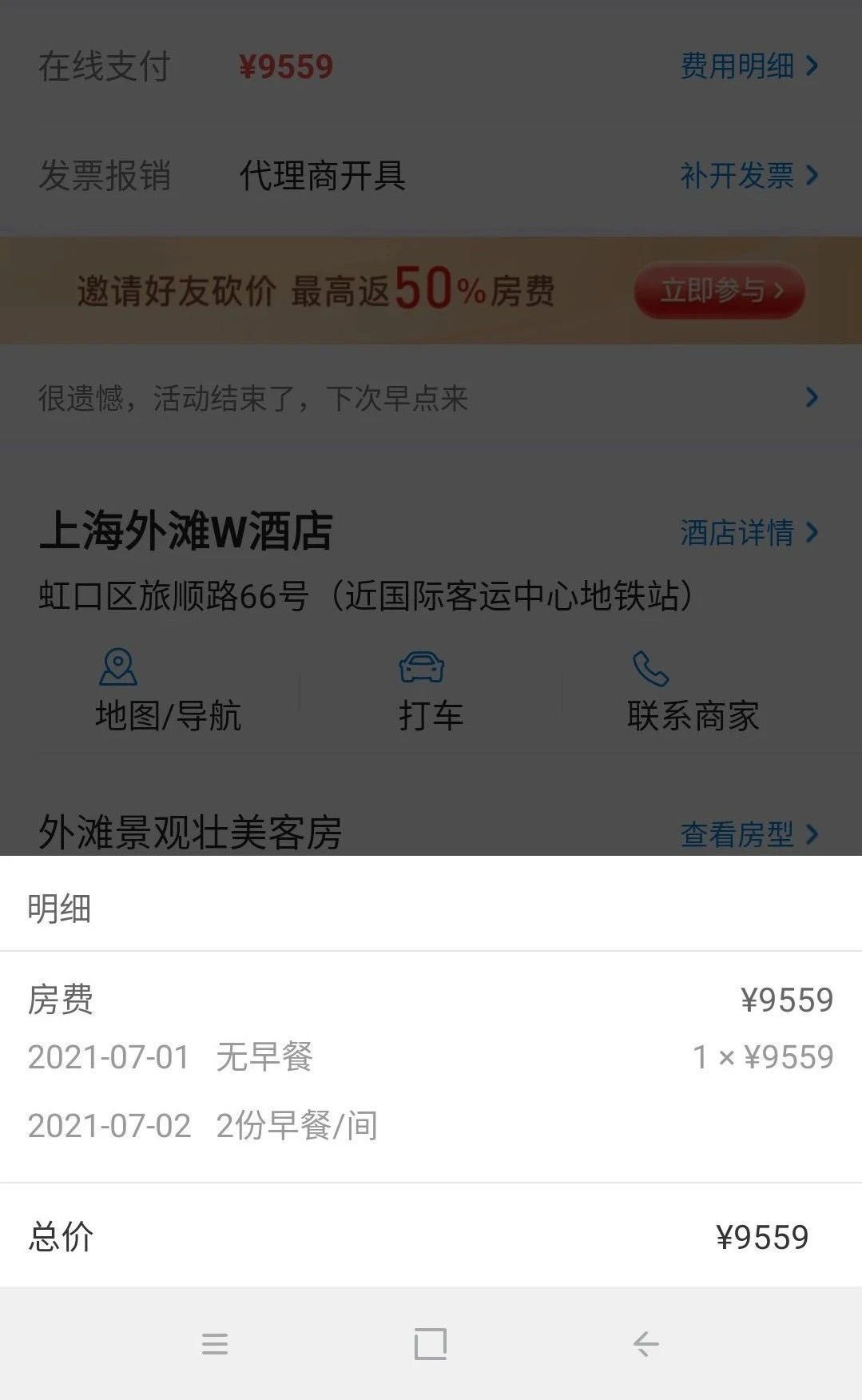
Task: Open 费用明细 fee details link
Action: (x=749, y=66)
